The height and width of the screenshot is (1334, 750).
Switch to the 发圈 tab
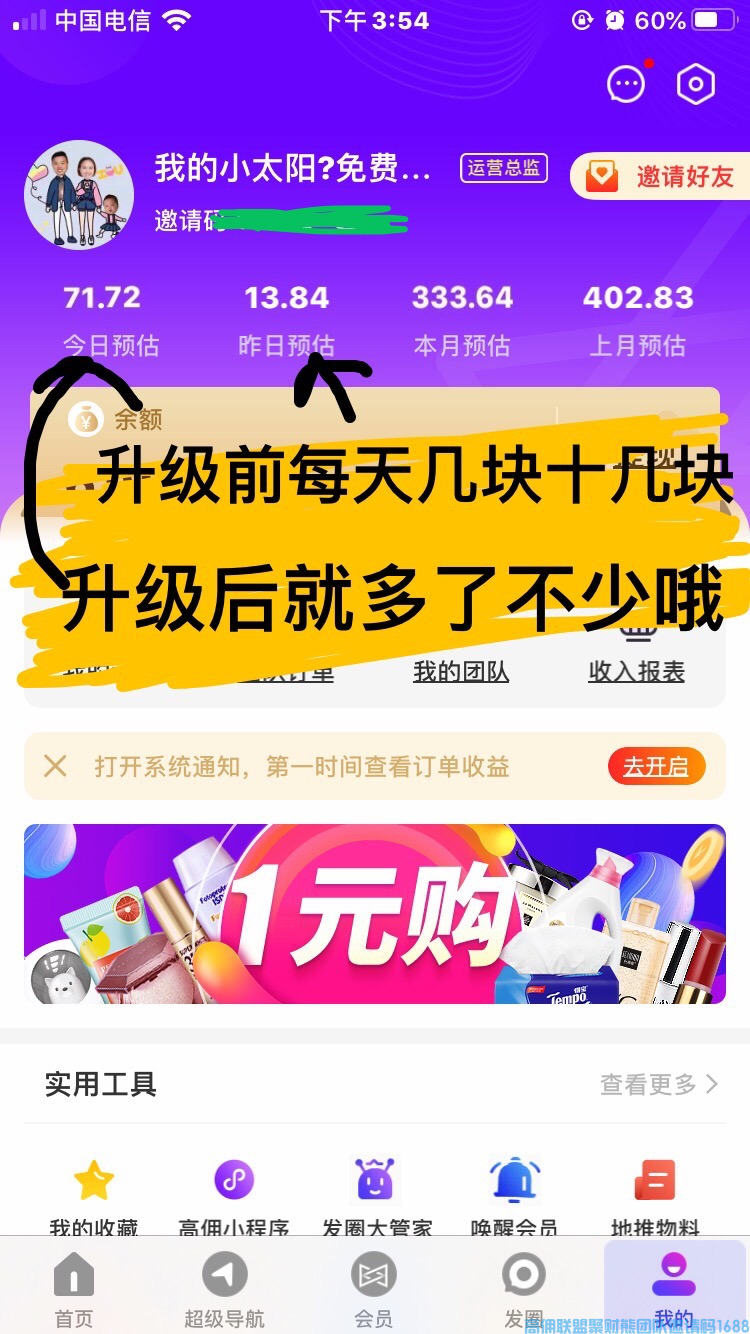pos(524,1290)
